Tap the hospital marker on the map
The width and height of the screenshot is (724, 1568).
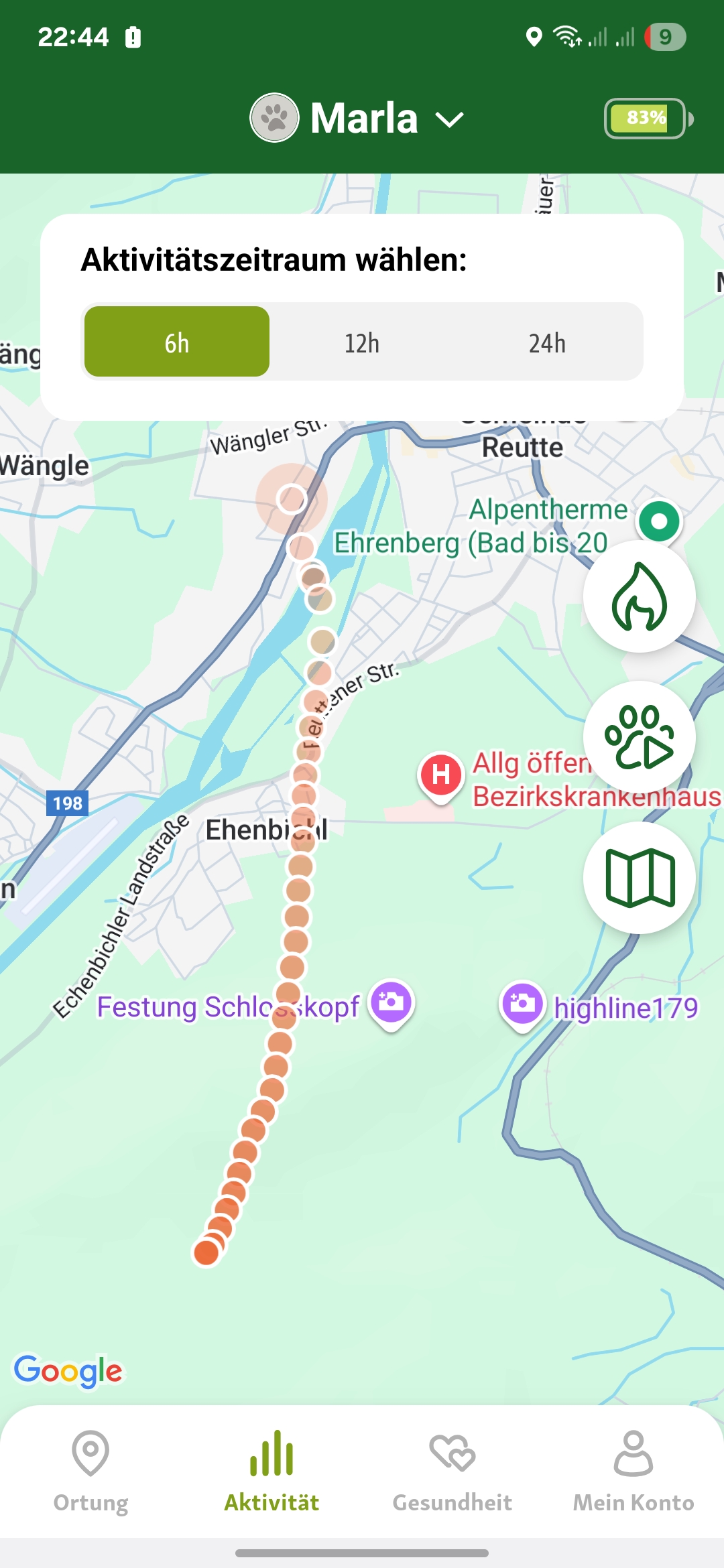(440, 775)
